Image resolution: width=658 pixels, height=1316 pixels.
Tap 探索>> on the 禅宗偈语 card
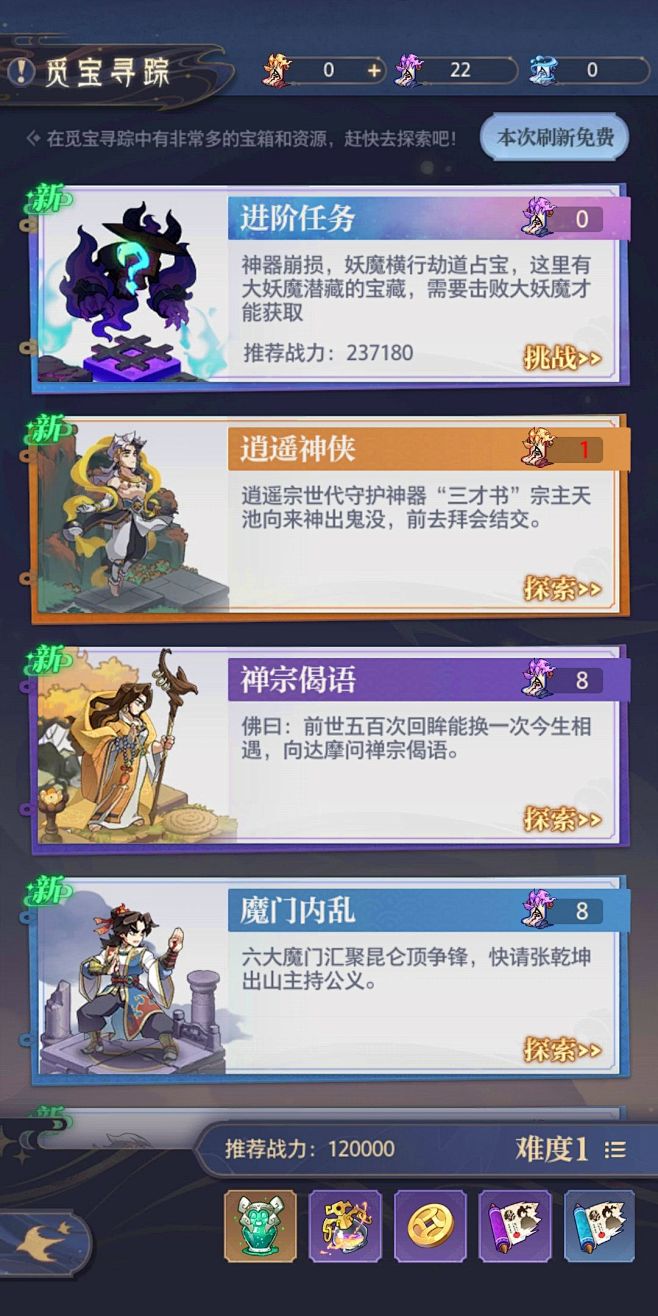point(562,819)
